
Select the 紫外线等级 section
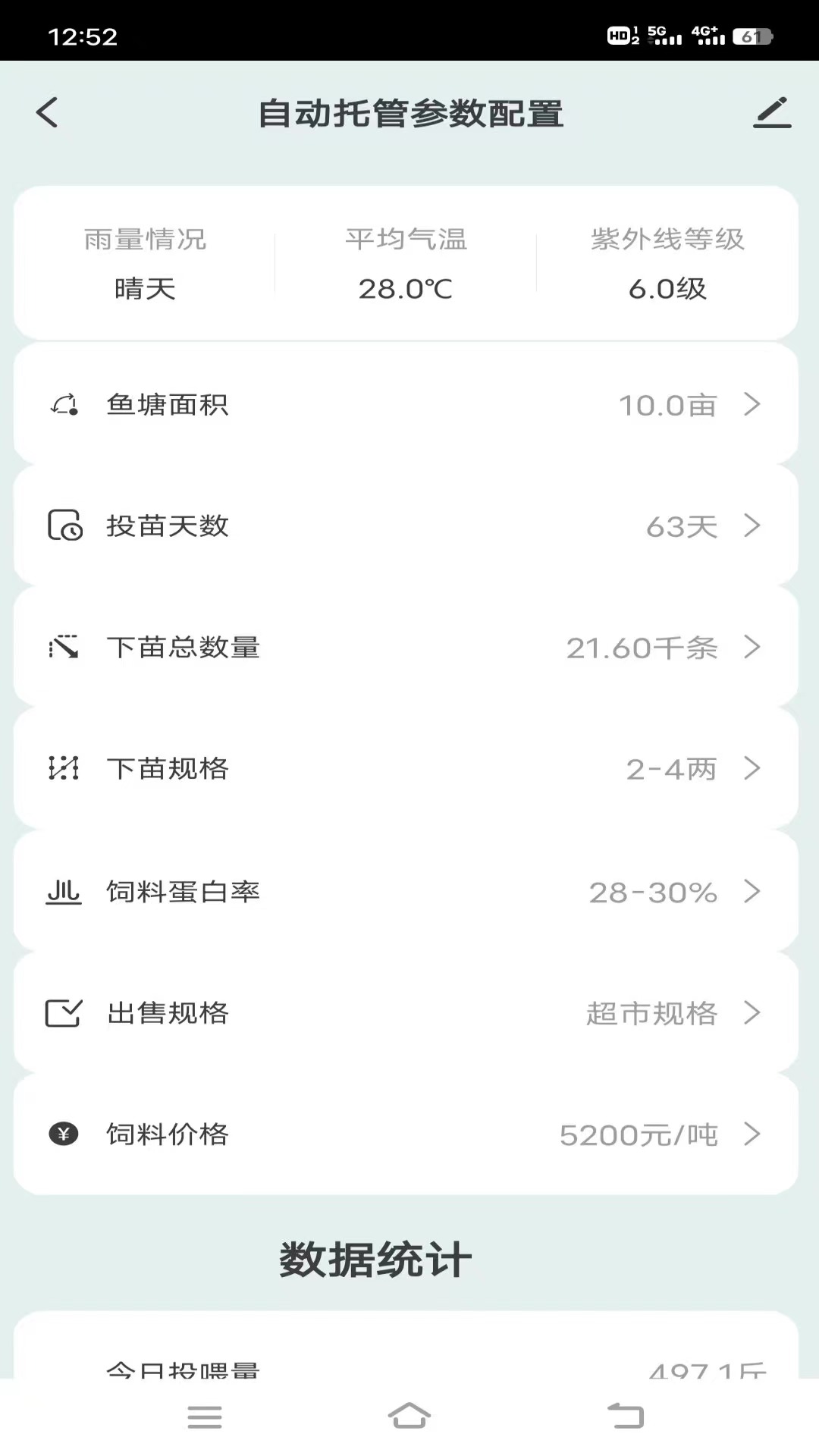click(668, 265)
